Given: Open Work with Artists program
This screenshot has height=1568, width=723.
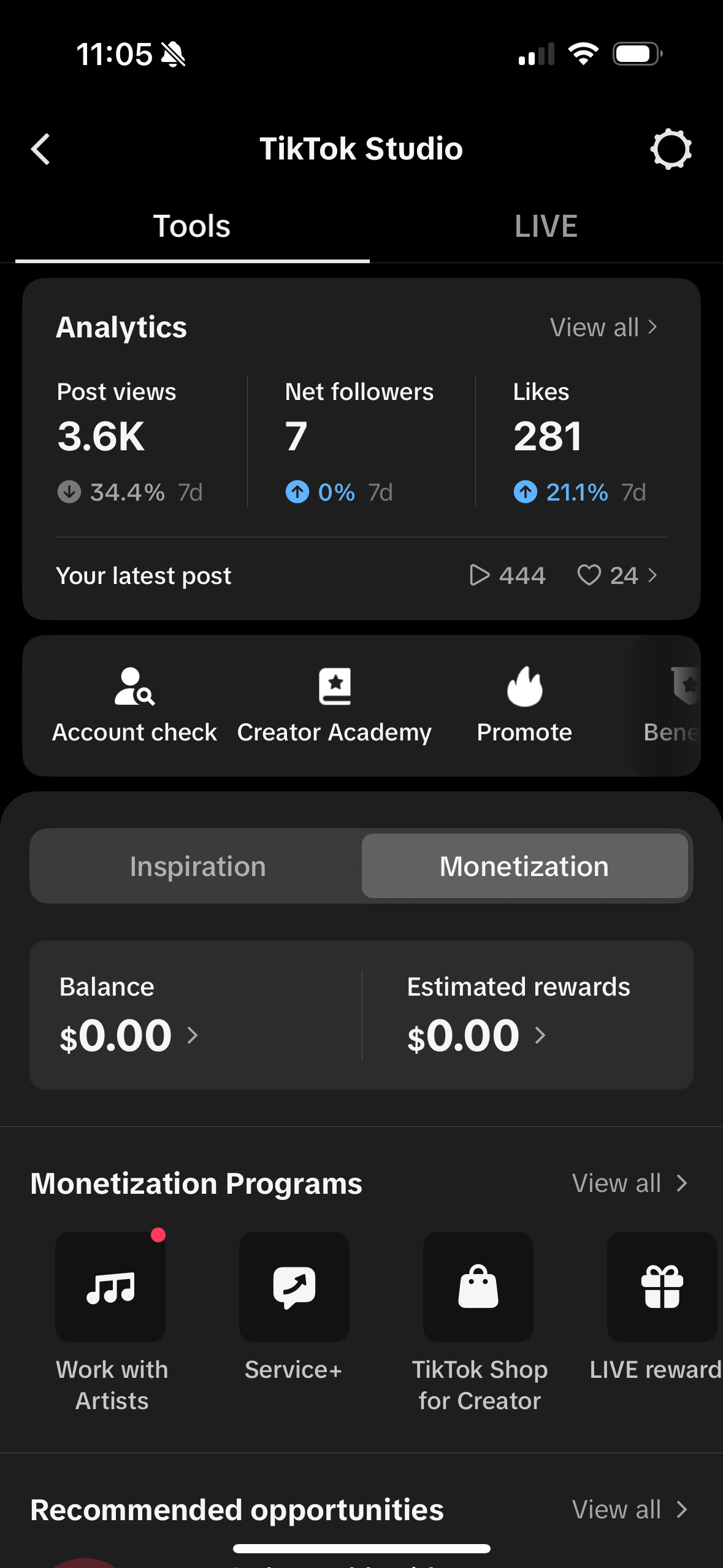Looking at the screenshot, I should point(110,1286).
